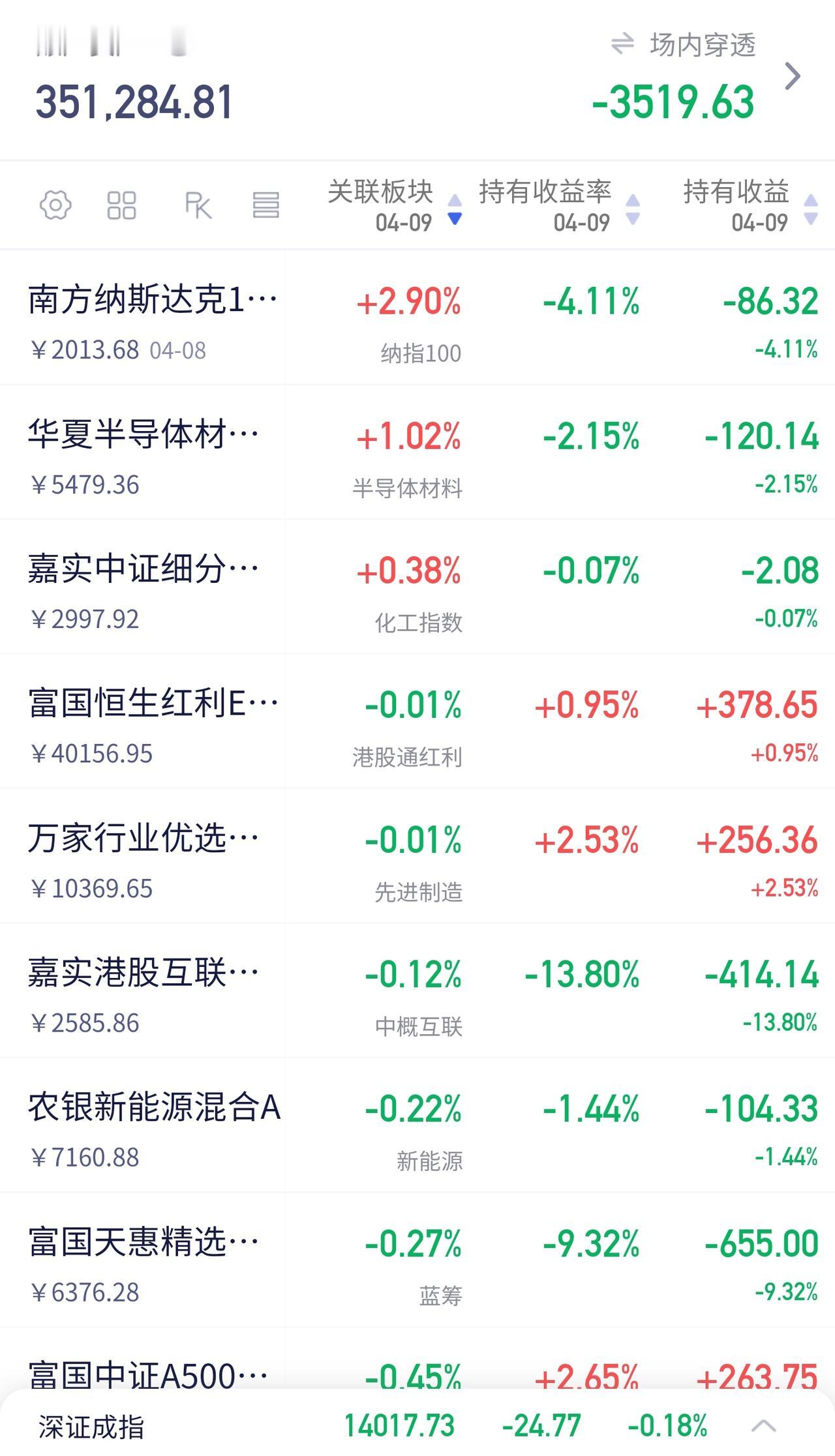The width and height of the screenshot is (835, 1456).
Task: Expand the 持有收益 column sort control
Action: 809,210
